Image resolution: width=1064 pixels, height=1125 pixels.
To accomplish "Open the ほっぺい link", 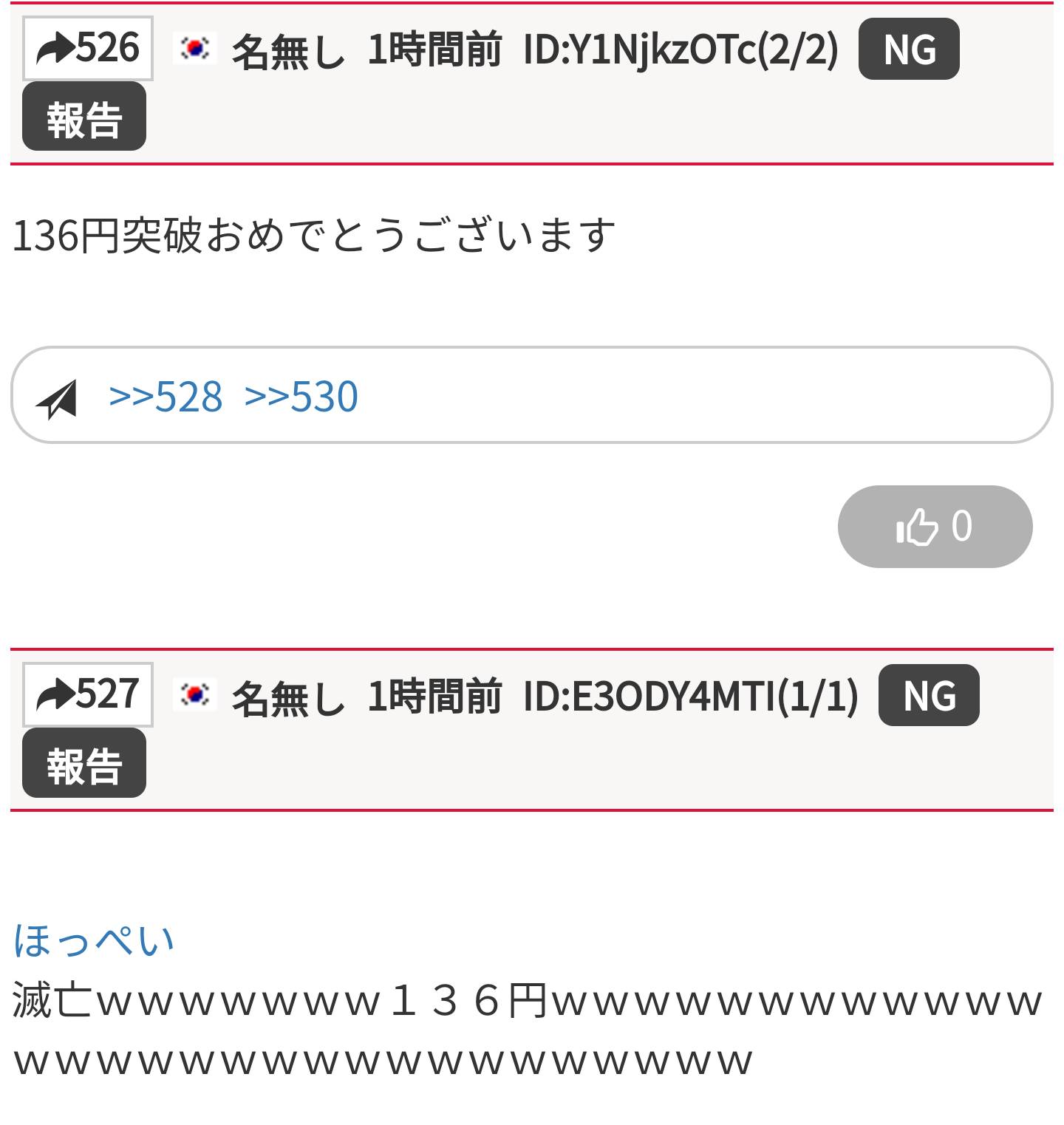I will tap(94, 940).
